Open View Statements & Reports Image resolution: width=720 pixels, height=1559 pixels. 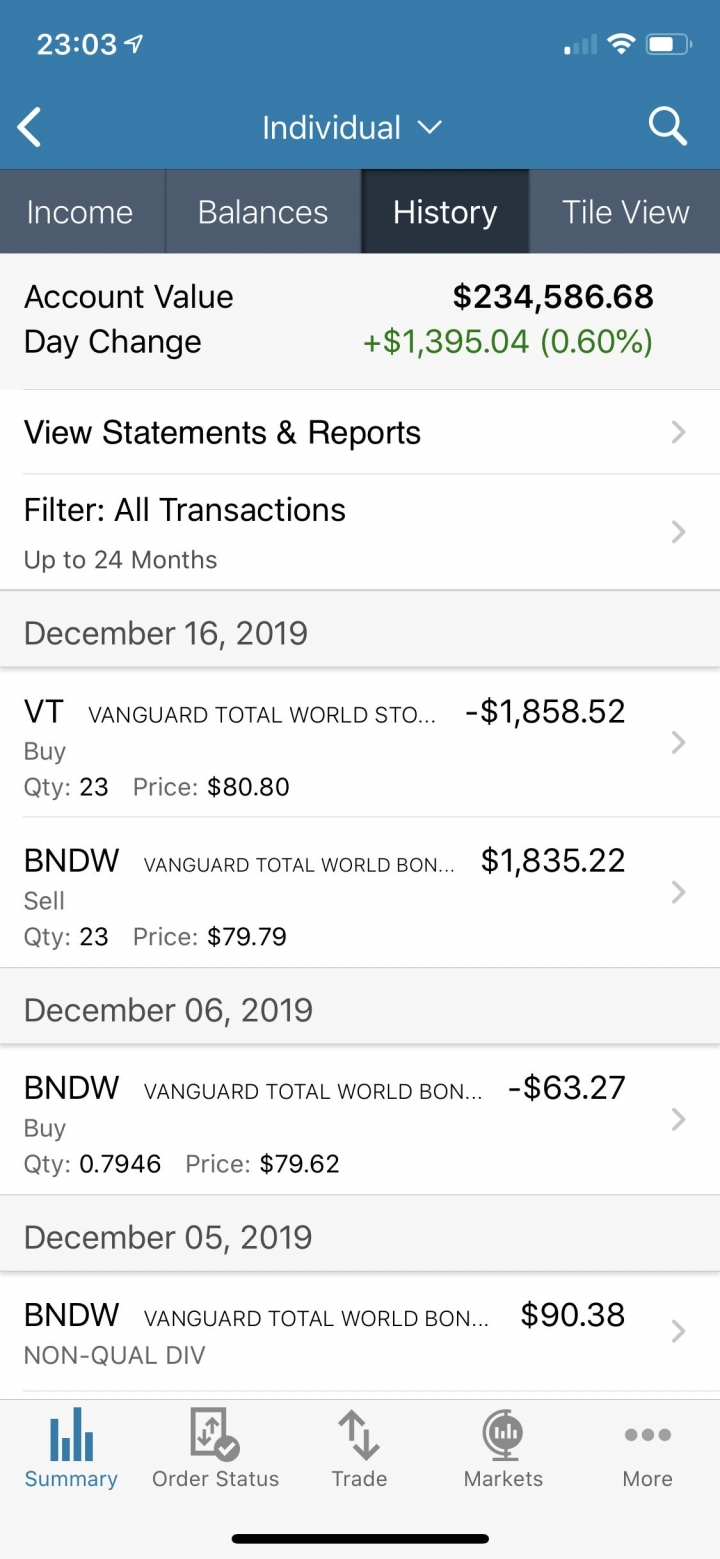pyautogui.click(x=360, y=432)
